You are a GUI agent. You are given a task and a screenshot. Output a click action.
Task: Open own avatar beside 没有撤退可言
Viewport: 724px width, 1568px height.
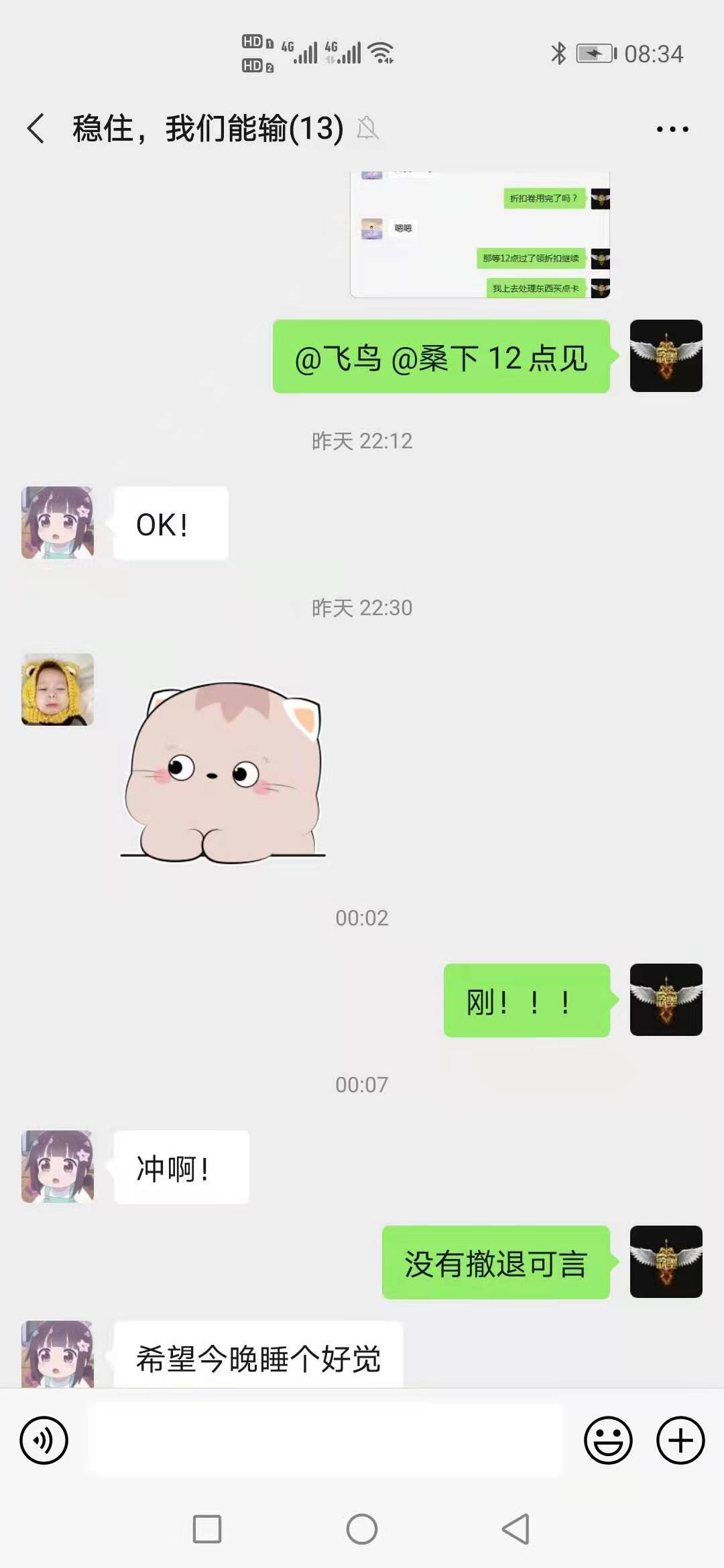(x=666, y=1262)
